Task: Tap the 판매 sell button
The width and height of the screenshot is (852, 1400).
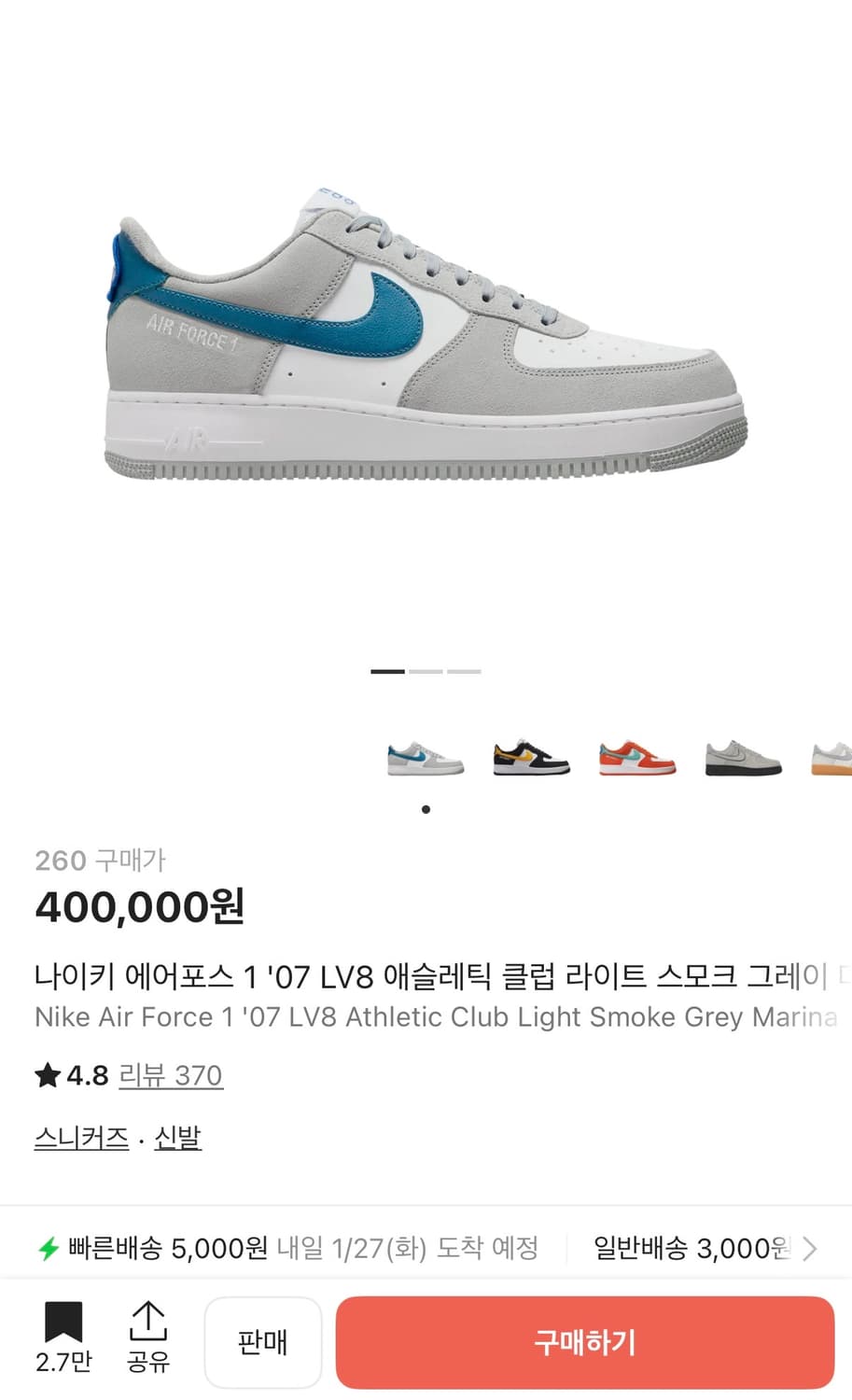Action: pyautogui.click(x=263, y=1341)
